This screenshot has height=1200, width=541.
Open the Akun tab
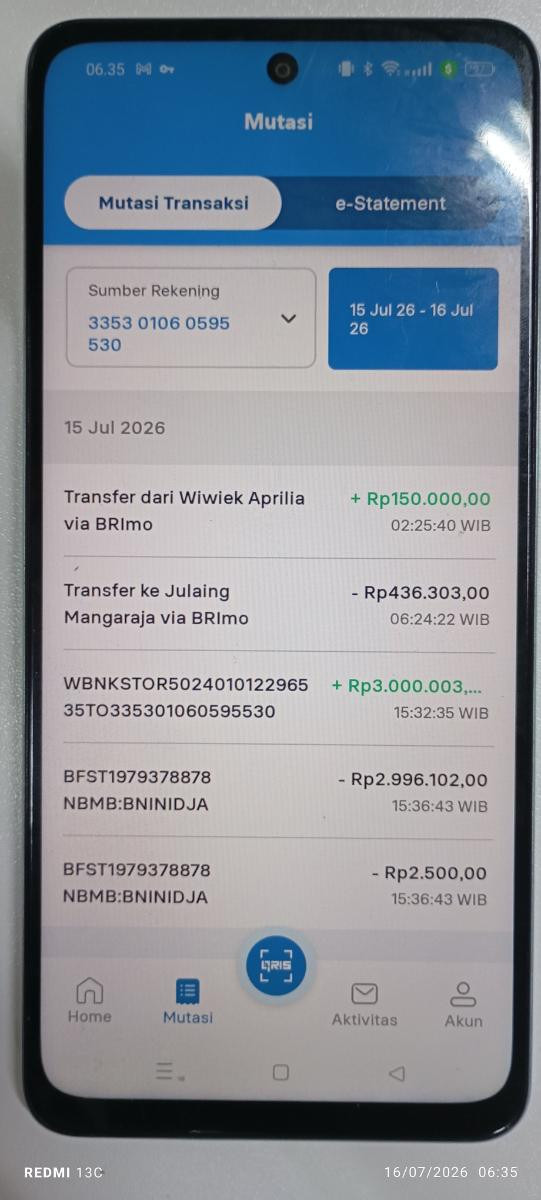(x=463, y=1004)
